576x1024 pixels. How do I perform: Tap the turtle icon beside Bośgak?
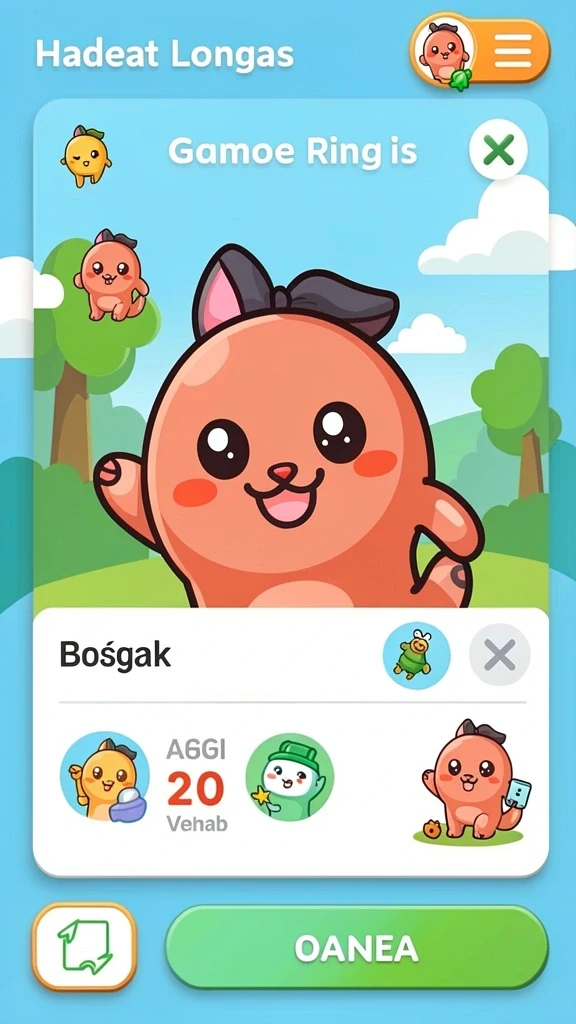tap(416, 655)
